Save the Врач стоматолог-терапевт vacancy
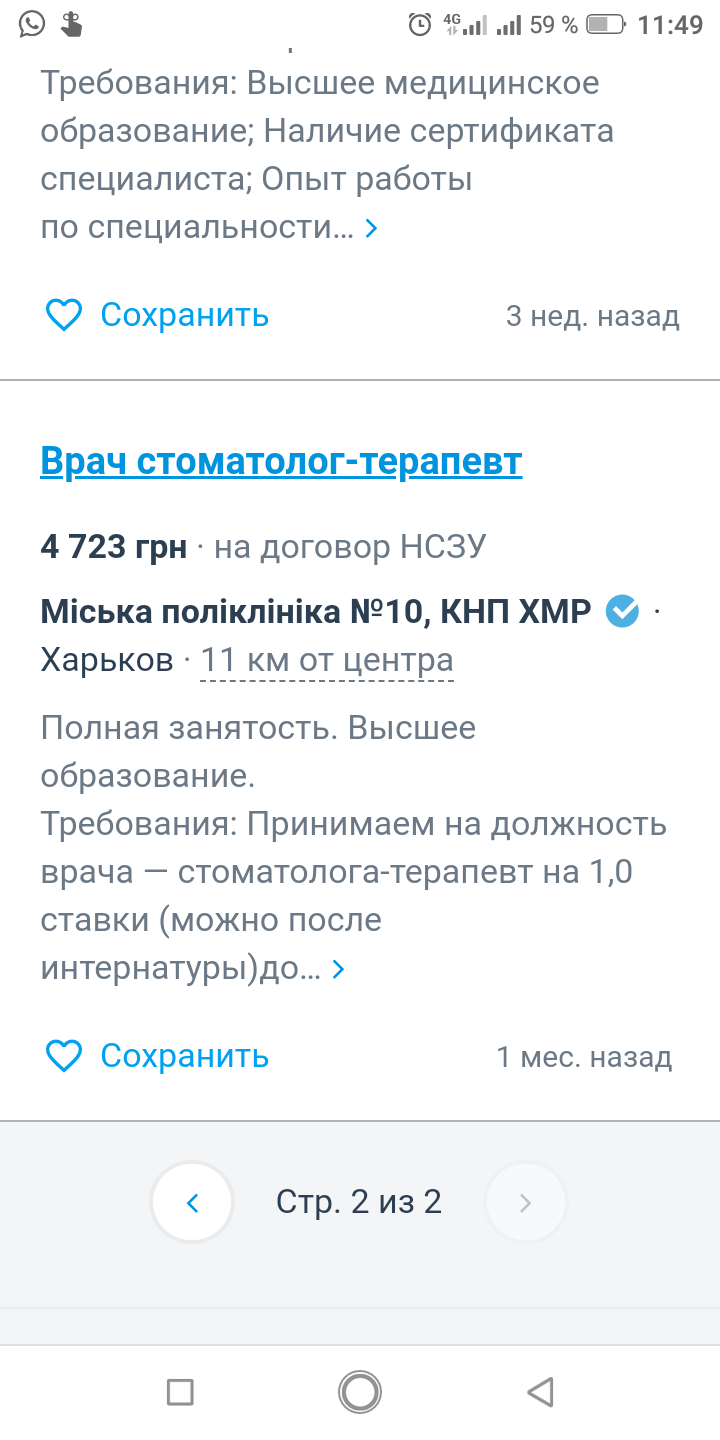This screenshot has width=720, height=1440. click(x=157, y=1056)
